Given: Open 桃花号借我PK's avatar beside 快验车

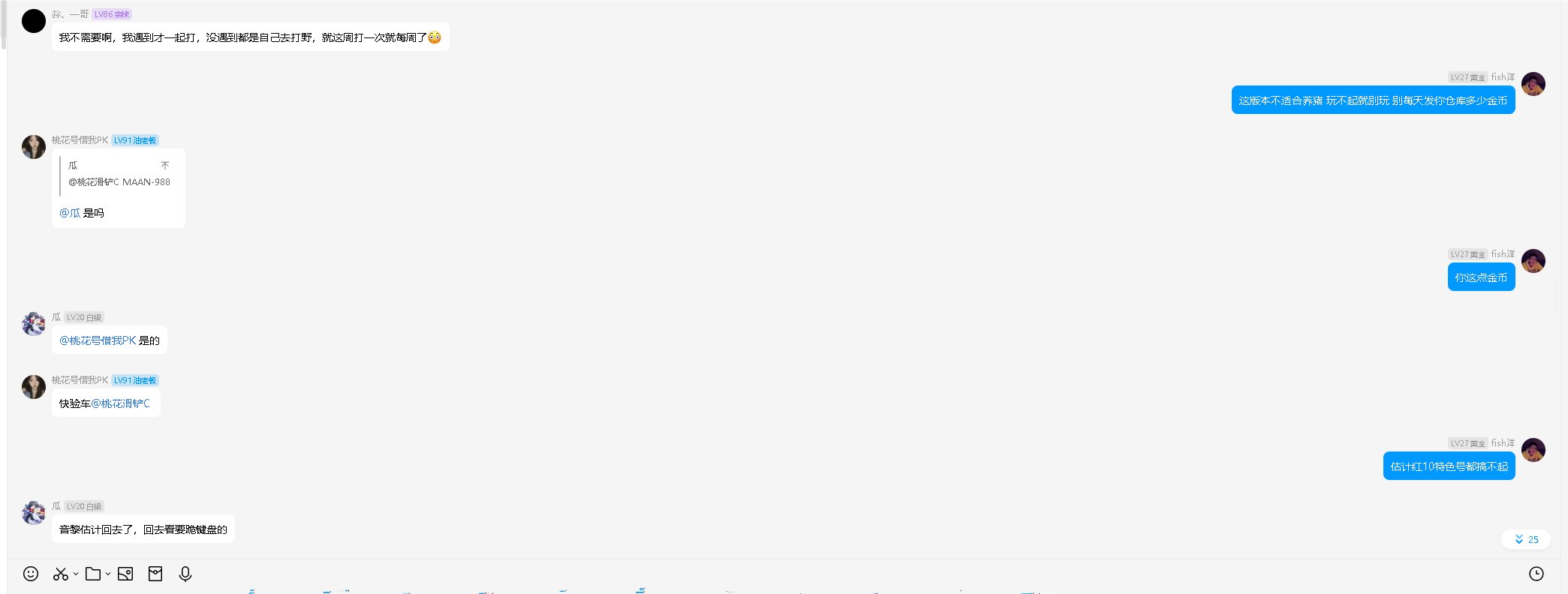Looking at the screenshot, I should tap(34, 387).
